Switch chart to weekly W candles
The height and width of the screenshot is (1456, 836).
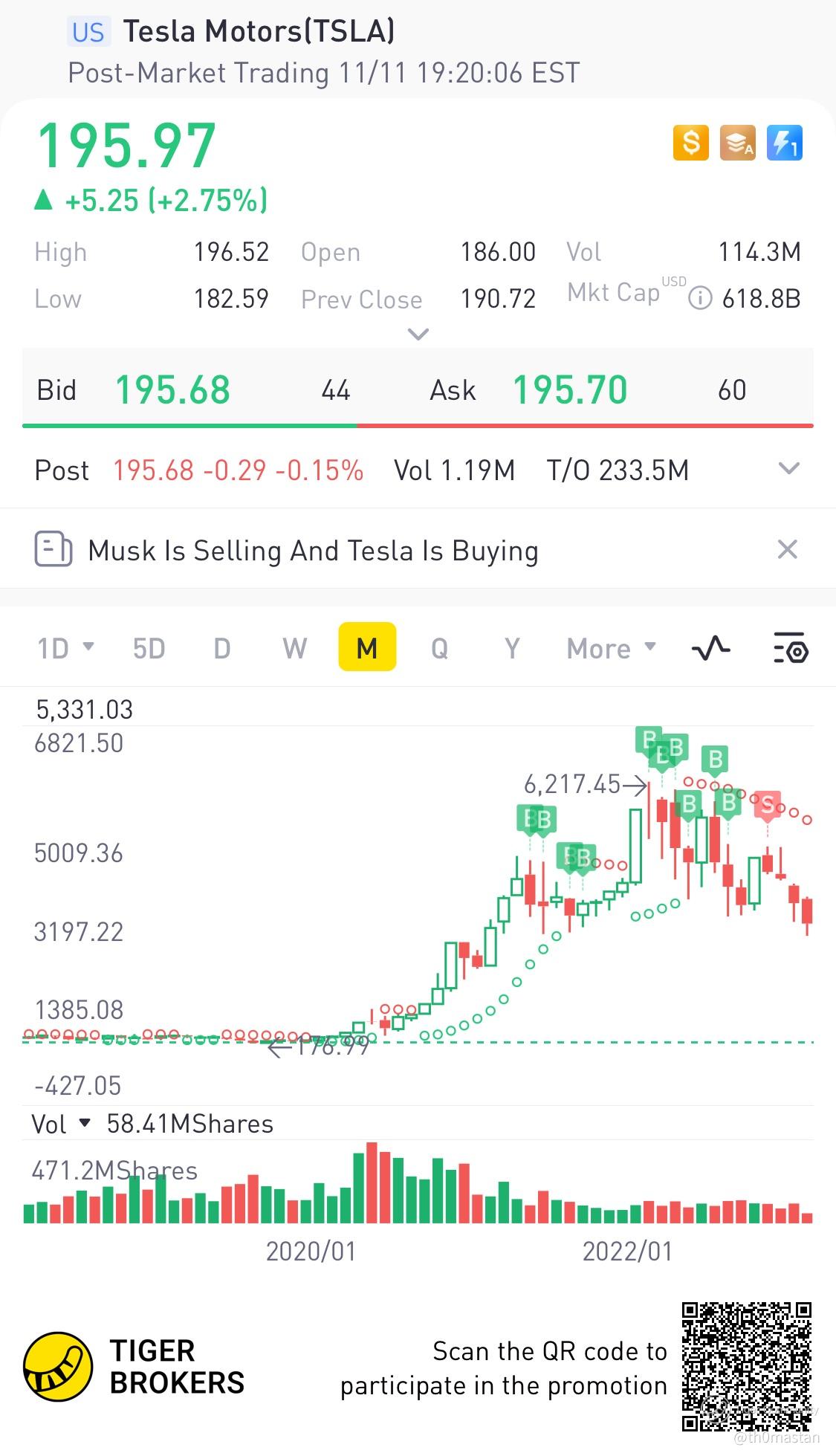[294, 648]
